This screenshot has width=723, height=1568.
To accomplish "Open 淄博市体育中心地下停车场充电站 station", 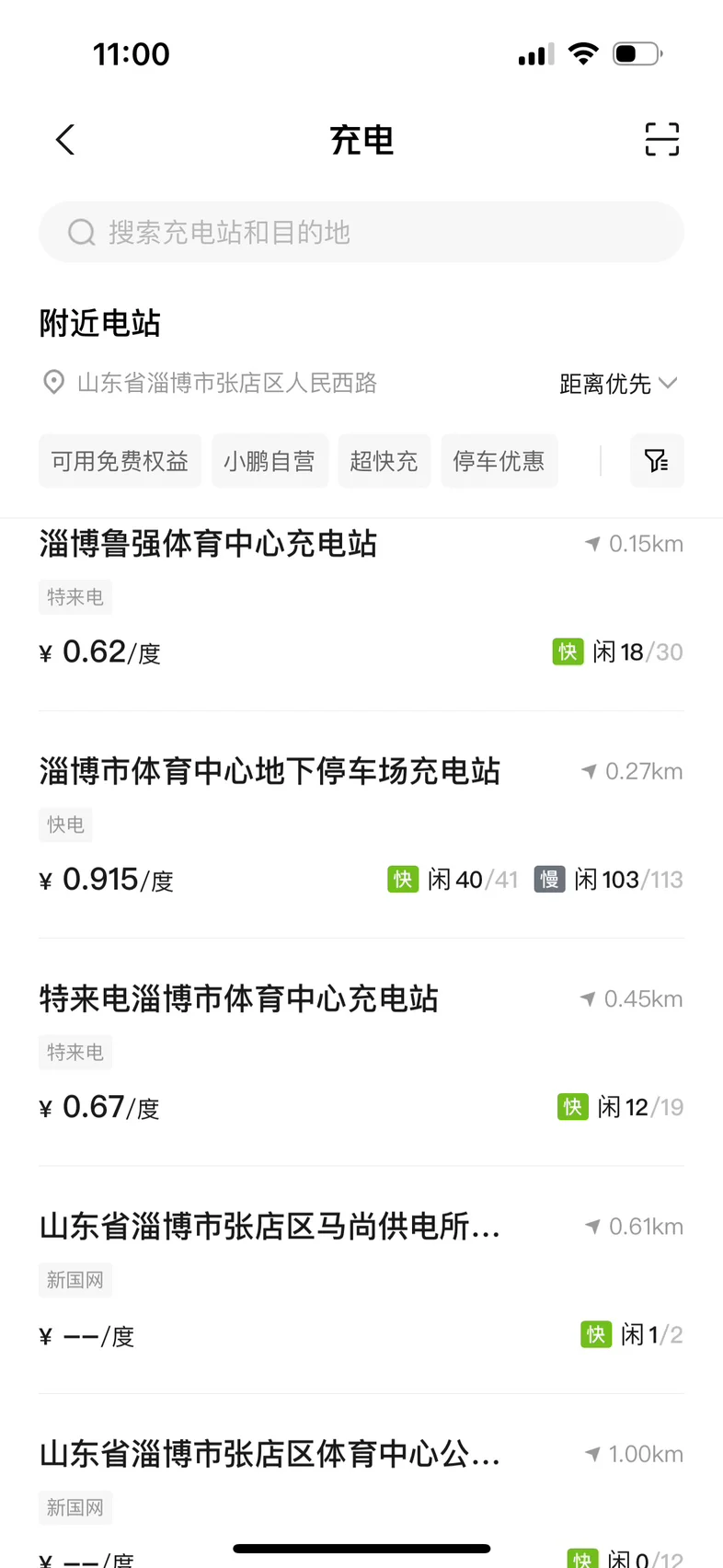I will click(x=361, y=824).
